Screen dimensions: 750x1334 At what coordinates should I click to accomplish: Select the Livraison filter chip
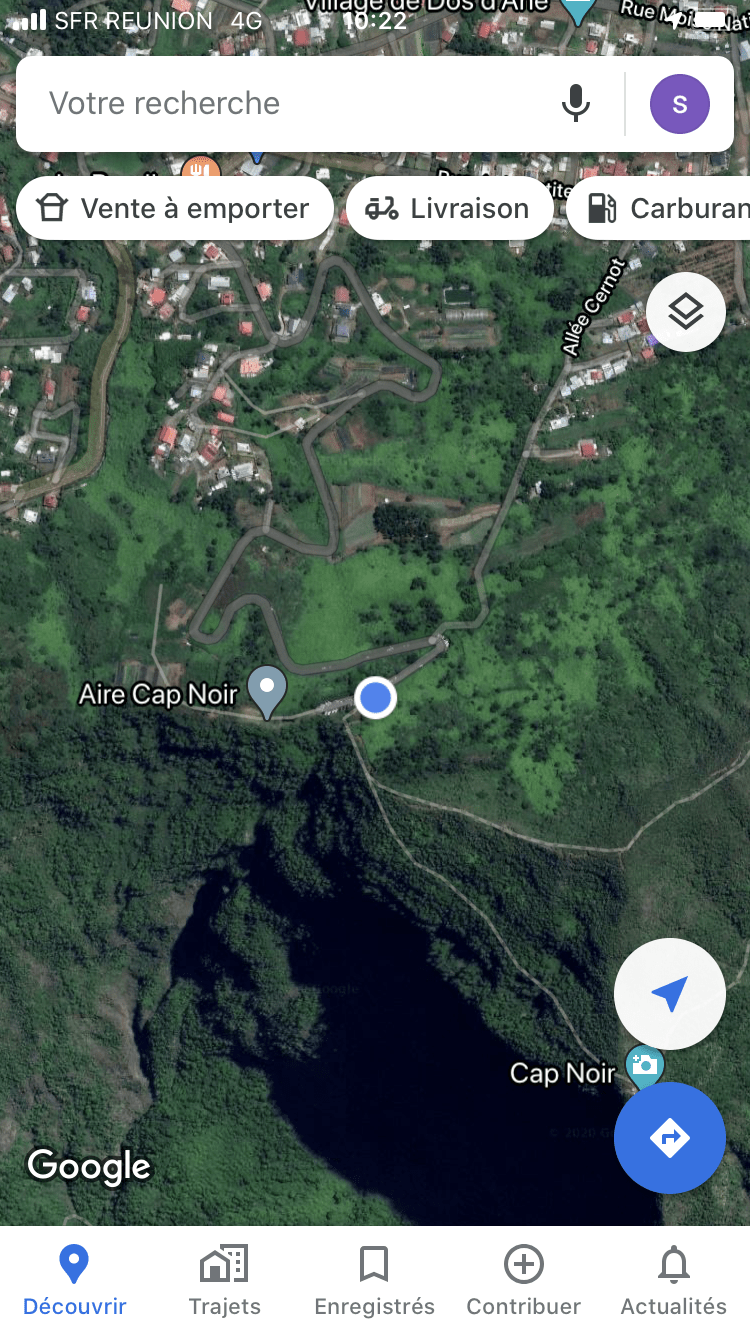tap(449, 208)
